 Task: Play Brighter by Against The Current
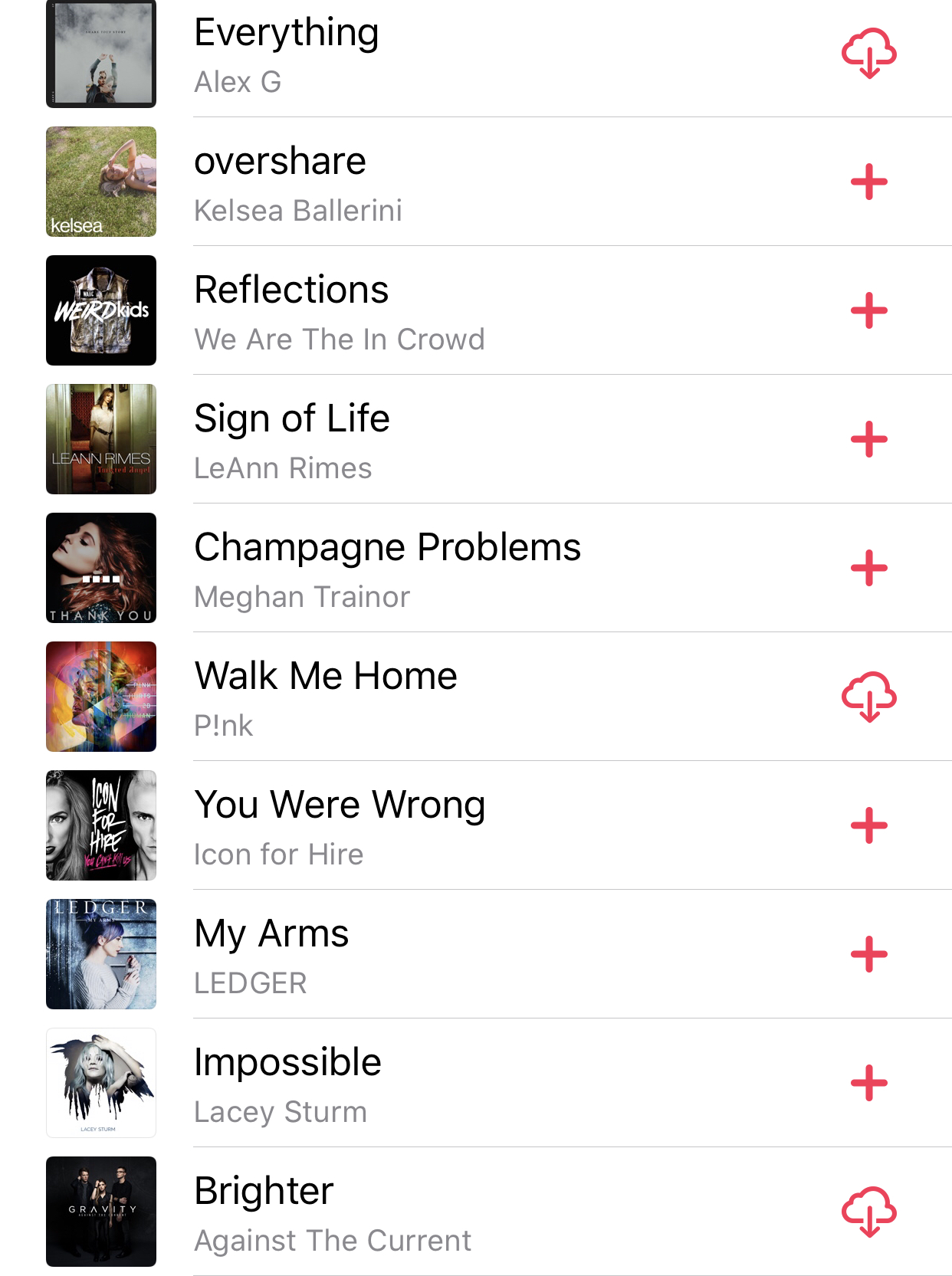[x=264, y=1192]
